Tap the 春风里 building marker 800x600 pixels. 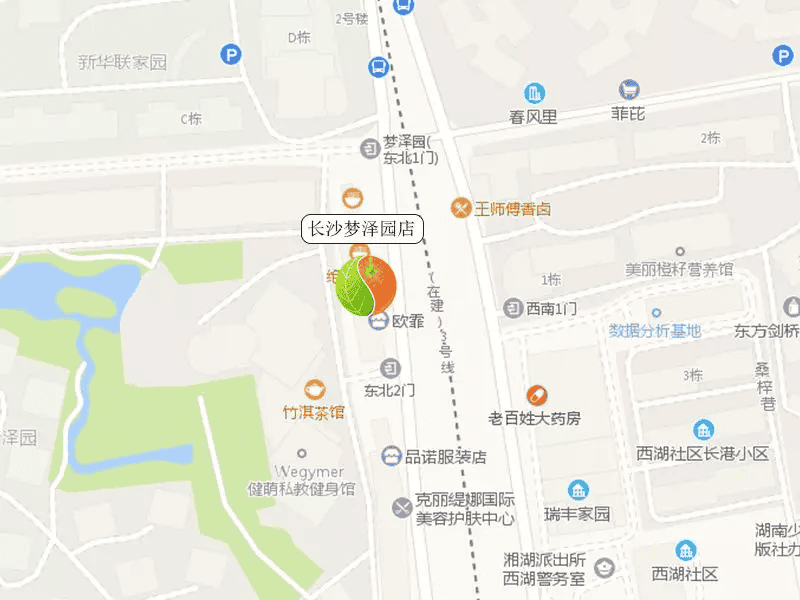tap(535, 94)
